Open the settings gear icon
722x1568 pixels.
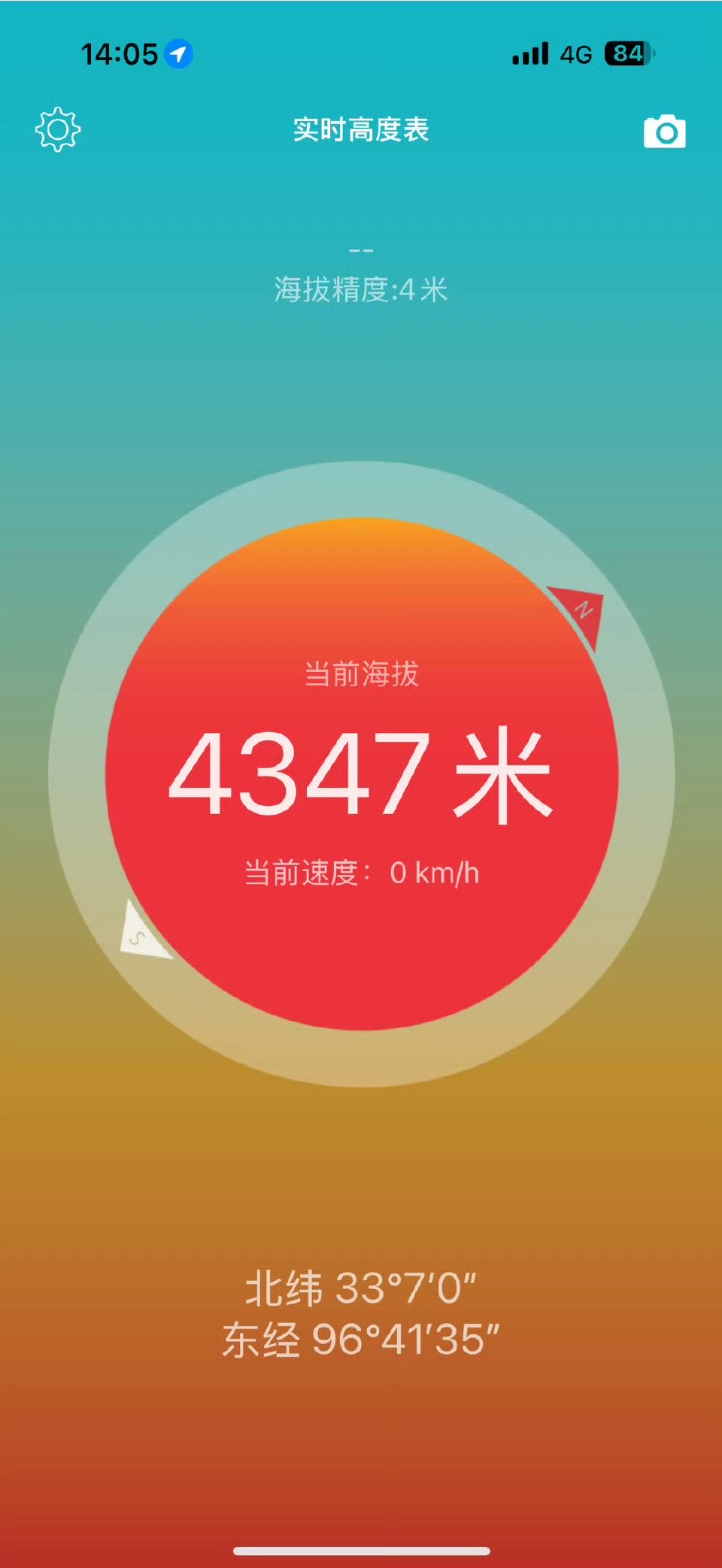coord(58,130)
